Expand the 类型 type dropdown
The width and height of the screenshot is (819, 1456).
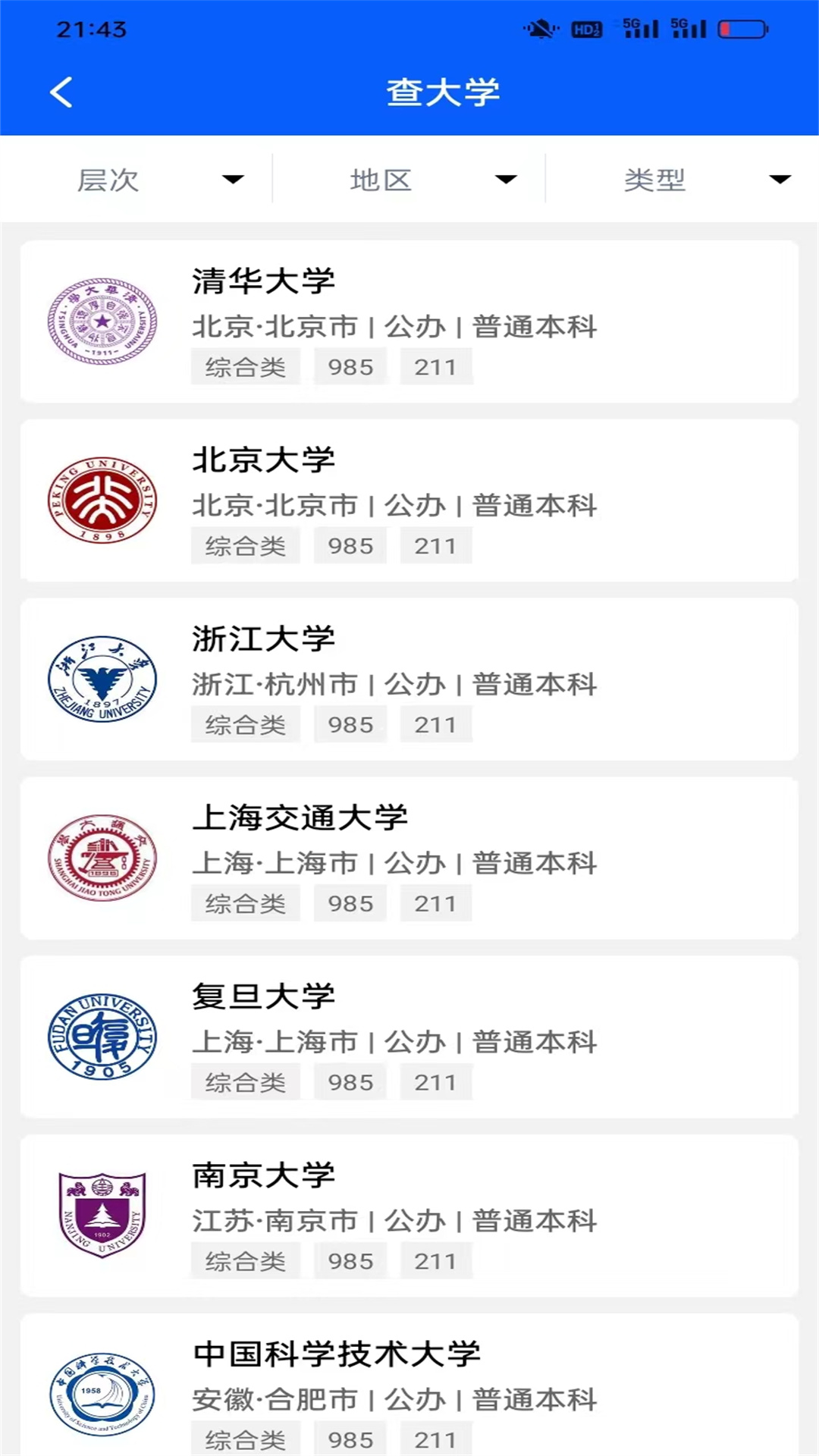click(x=698, y=180)
